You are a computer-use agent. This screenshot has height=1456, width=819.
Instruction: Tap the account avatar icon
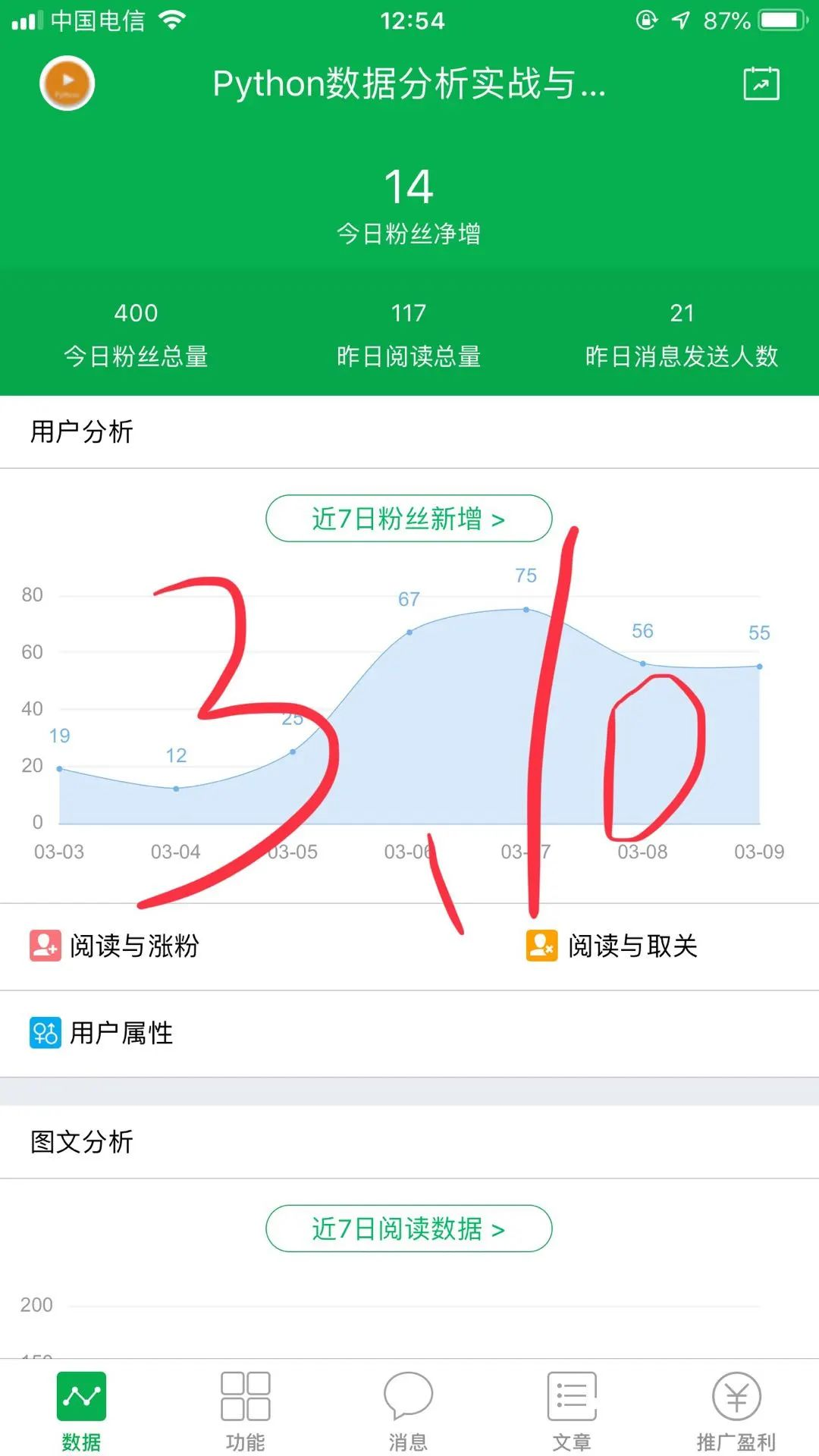67,83
